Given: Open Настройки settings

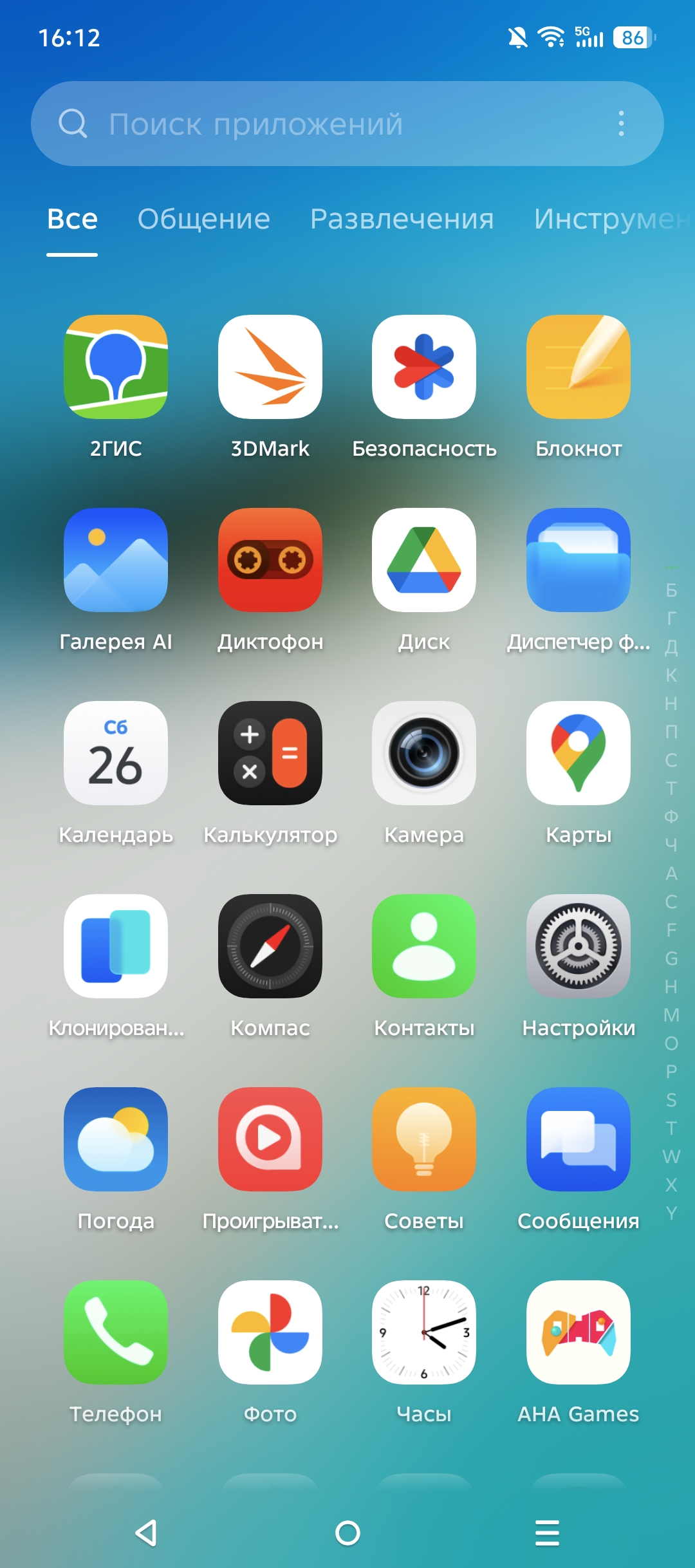Looking at the screenshot, I should (x=579, y=946).
